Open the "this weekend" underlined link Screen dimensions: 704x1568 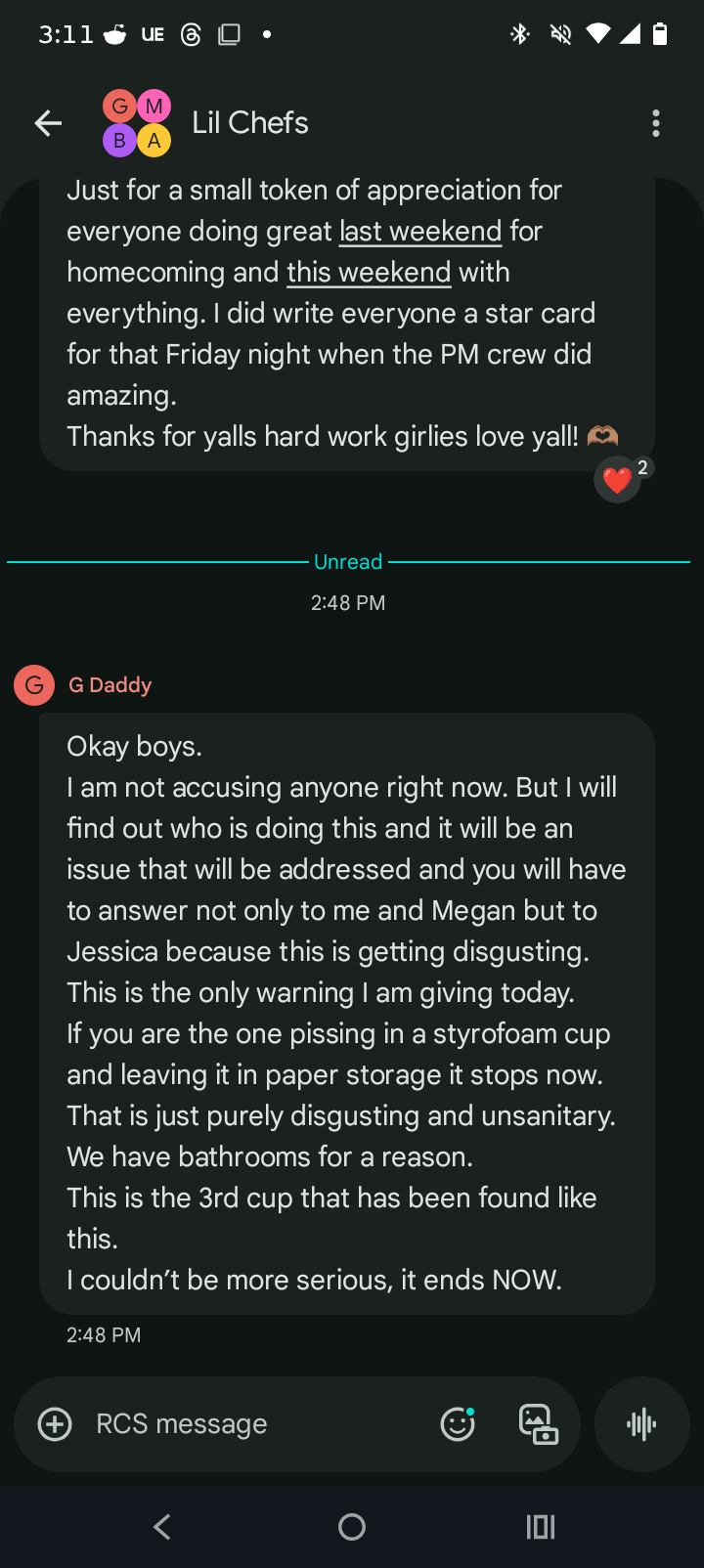point(369,273)
